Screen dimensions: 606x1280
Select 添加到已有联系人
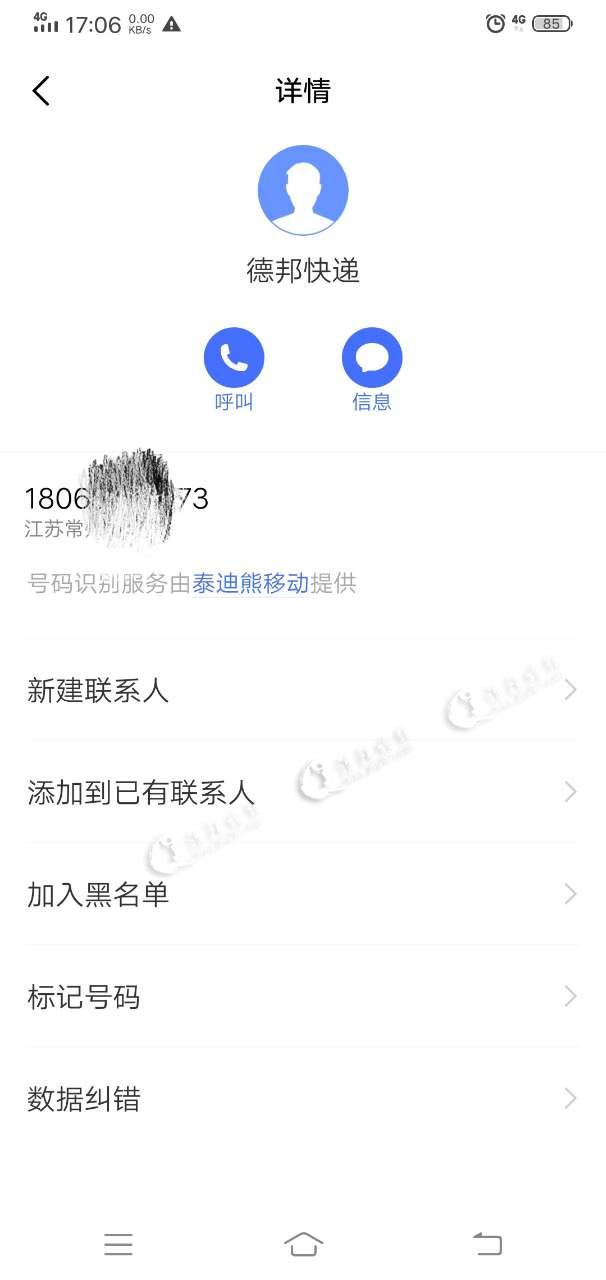click(x=302, y=793)
